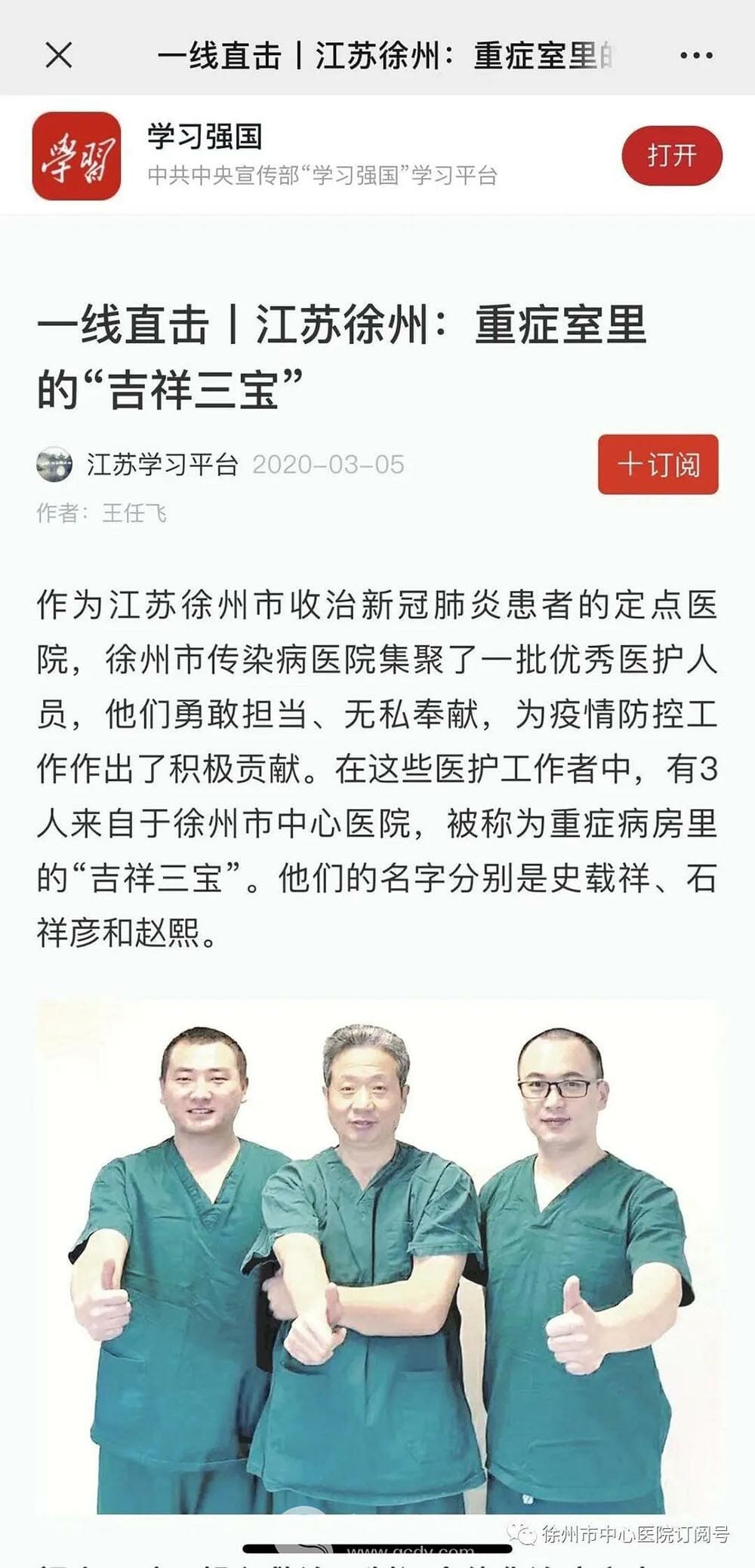Subscribe with the 订阅 button

[x=658, y=464]
